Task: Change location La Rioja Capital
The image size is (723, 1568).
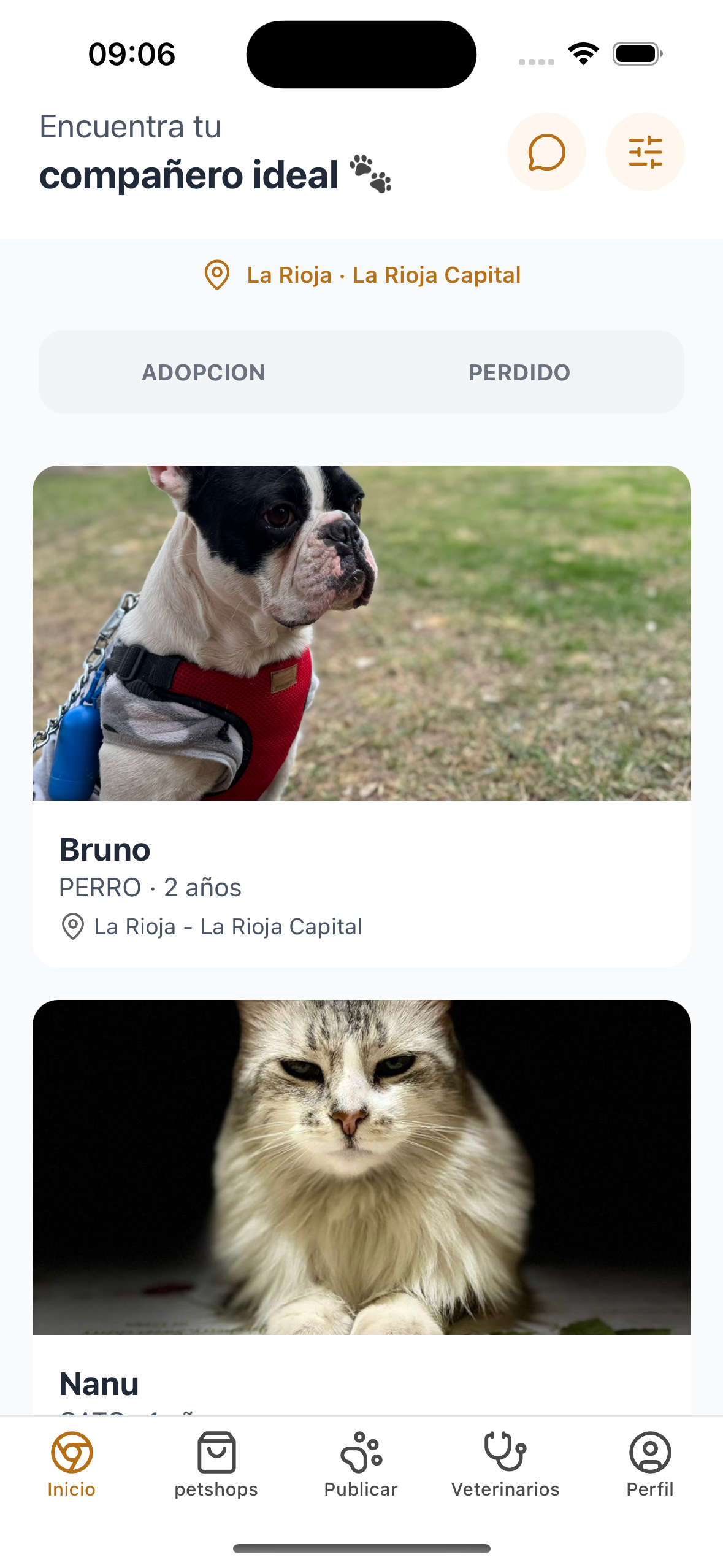Action: point(362,275)
